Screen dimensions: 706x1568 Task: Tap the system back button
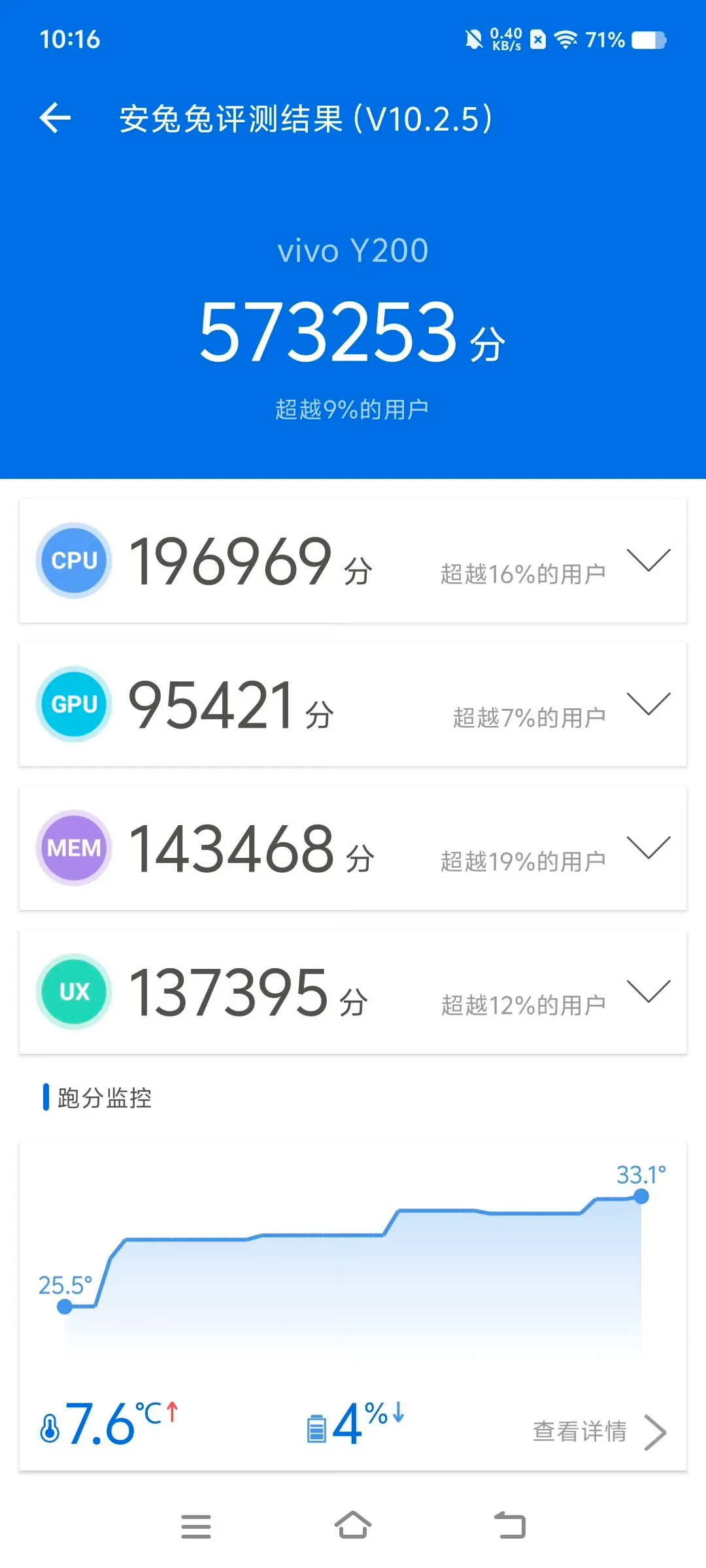[x=510, y=1526]
